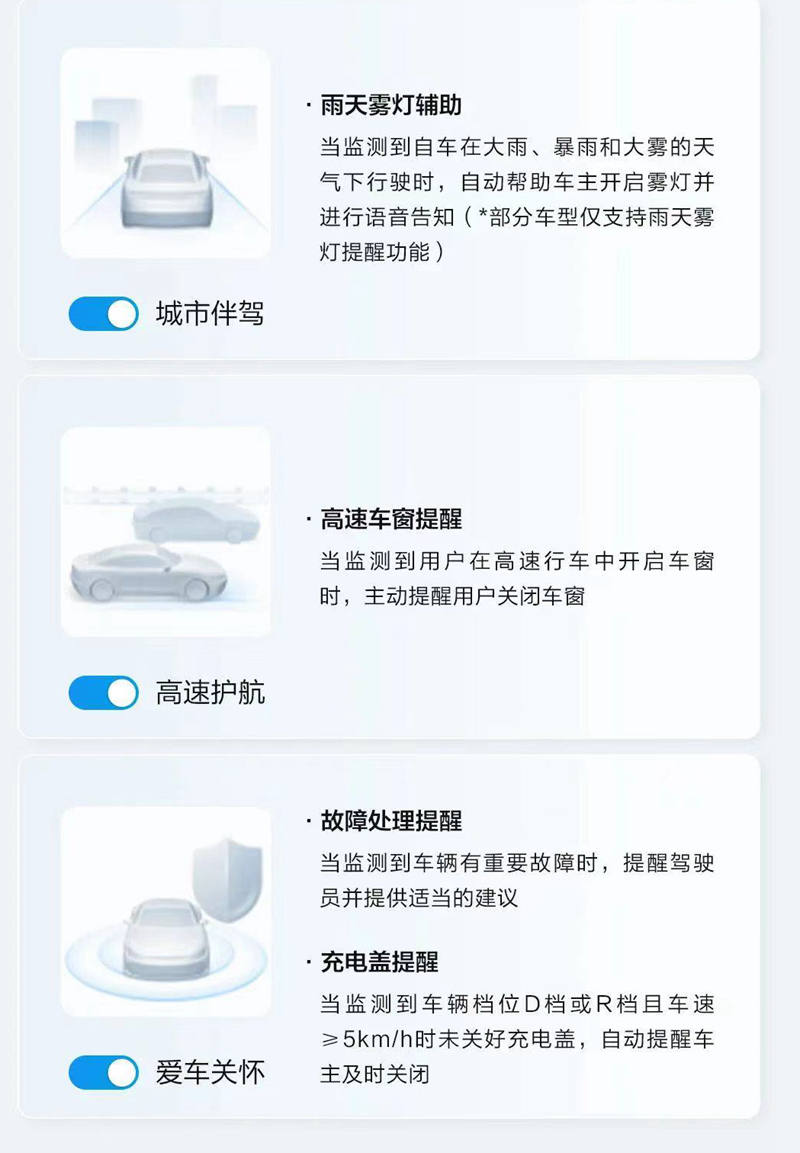This screenshot has height=1153, width=800.
Task: Click the blue filled area of a toggle
Action: (90, 313)
